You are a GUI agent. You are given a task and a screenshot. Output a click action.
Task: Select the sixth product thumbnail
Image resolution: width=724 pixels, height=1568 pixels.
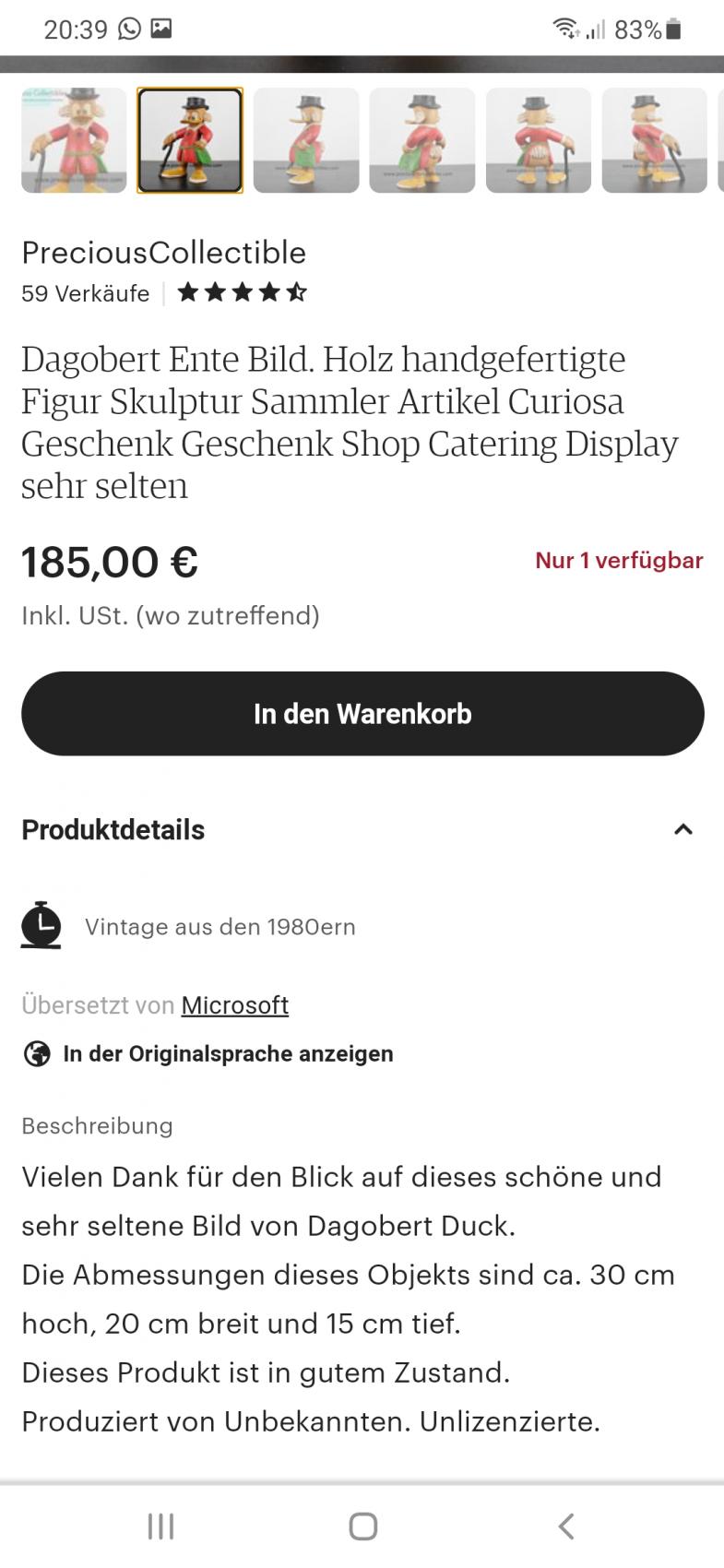pos(654,140)
